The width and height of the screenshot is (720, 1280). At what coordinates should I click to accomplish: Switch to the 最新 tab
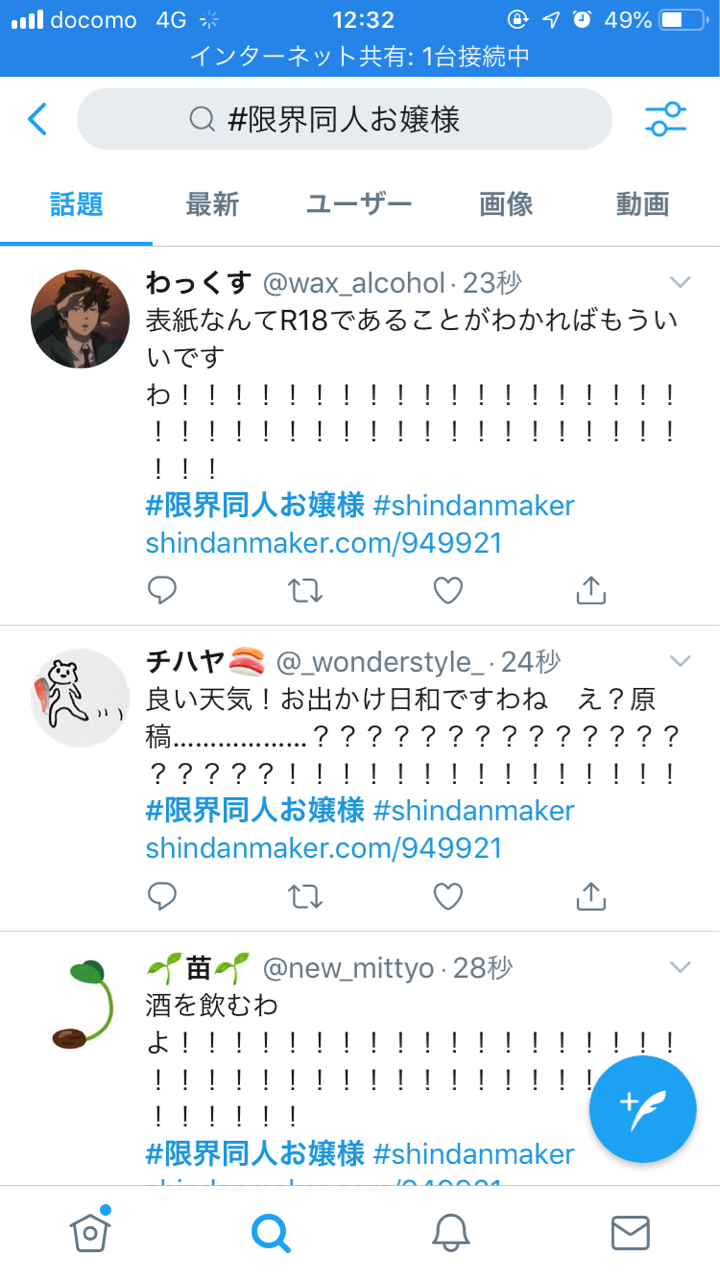point(212,204)
